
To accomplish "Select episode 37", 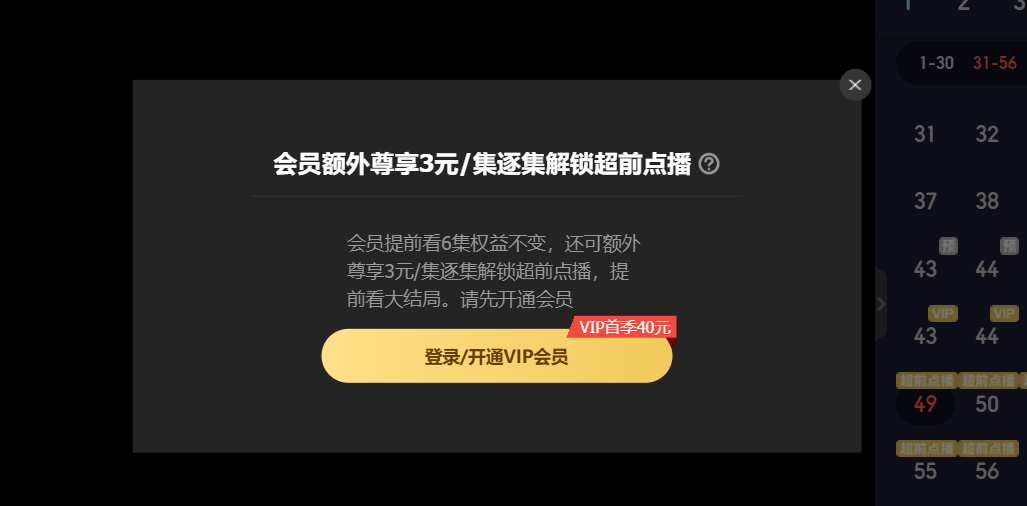I will pos(925,201).
